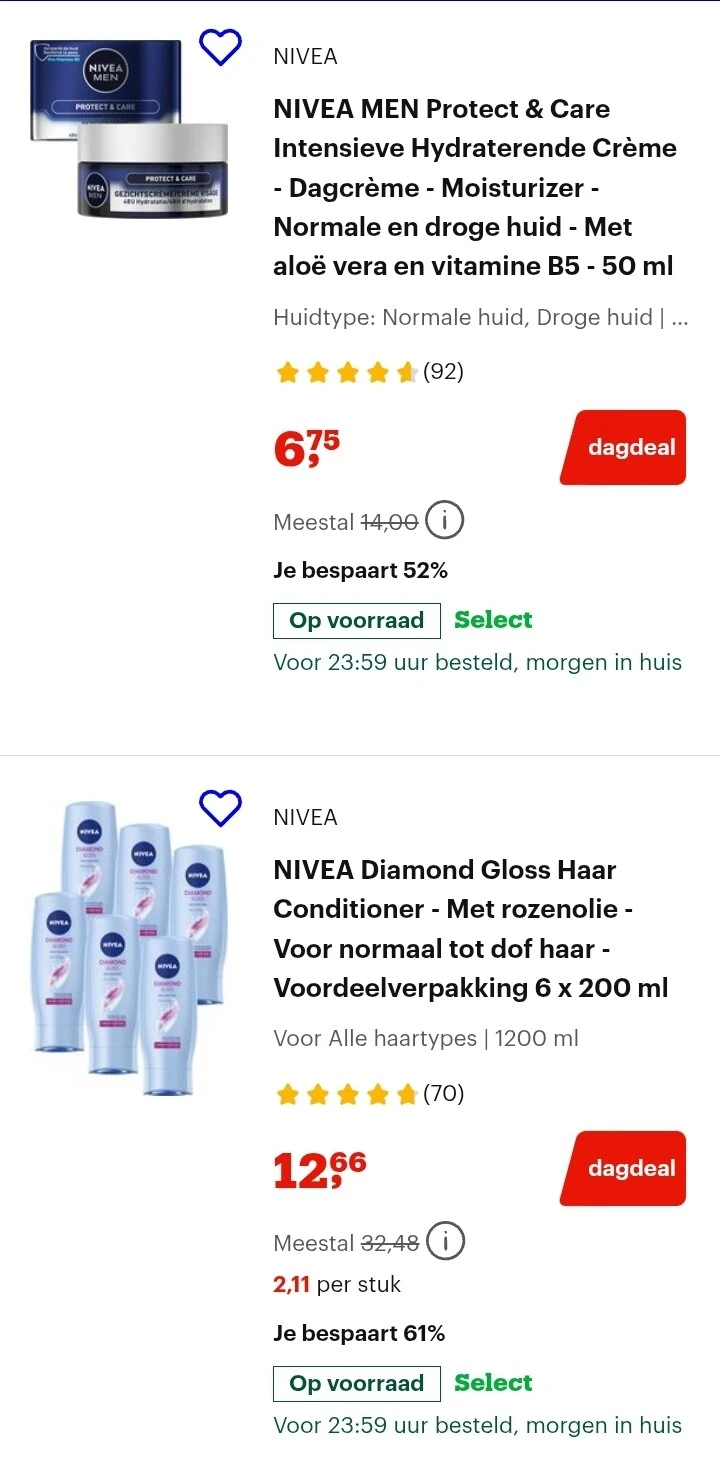Click the Select label on the conditioner listing
This screenshot has height=1458, width=720.
tap(493, 1383)
